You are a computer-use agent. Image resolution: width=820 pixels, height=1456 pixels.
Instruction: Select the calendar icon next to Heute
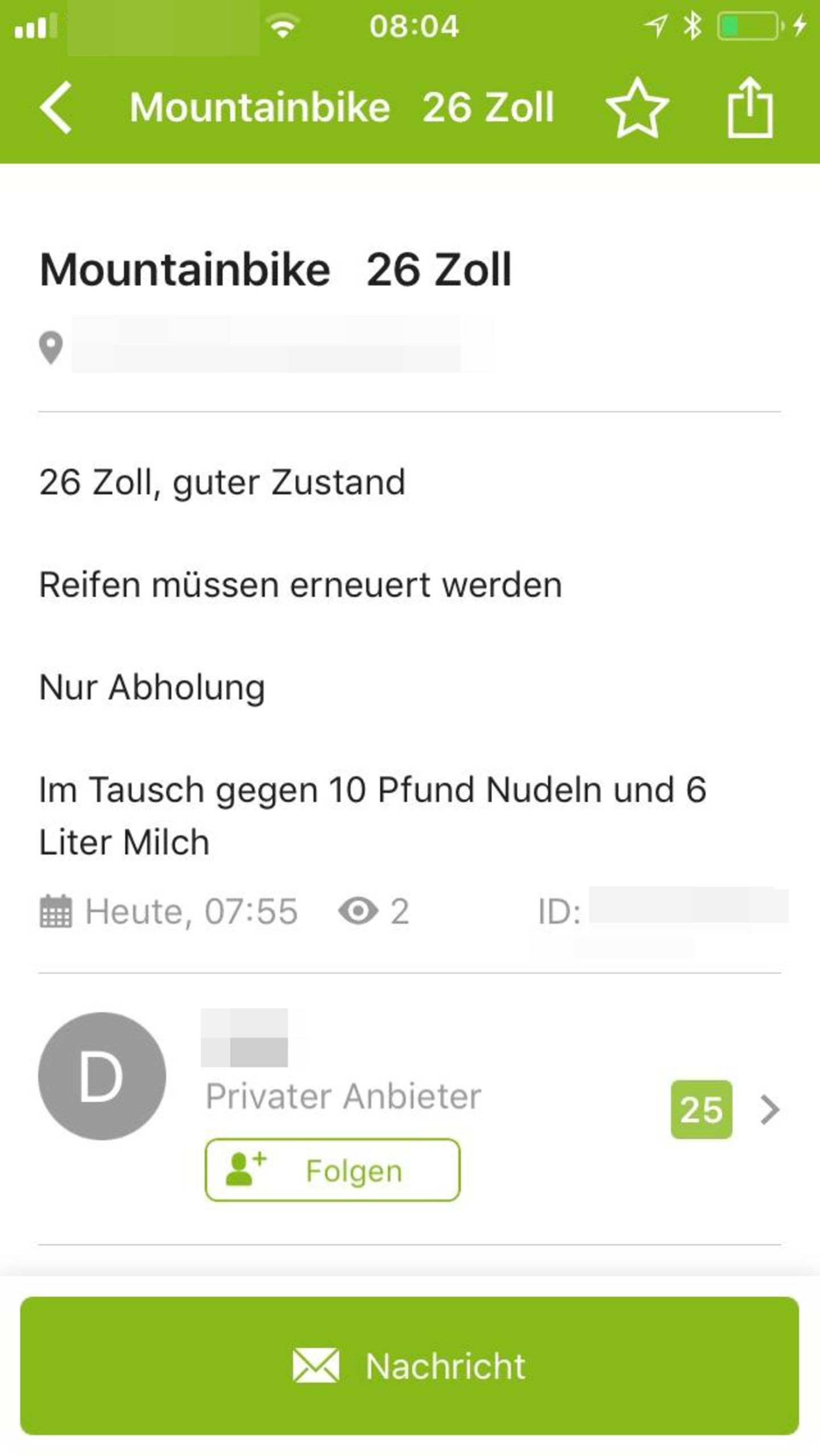tap(56, 910)
